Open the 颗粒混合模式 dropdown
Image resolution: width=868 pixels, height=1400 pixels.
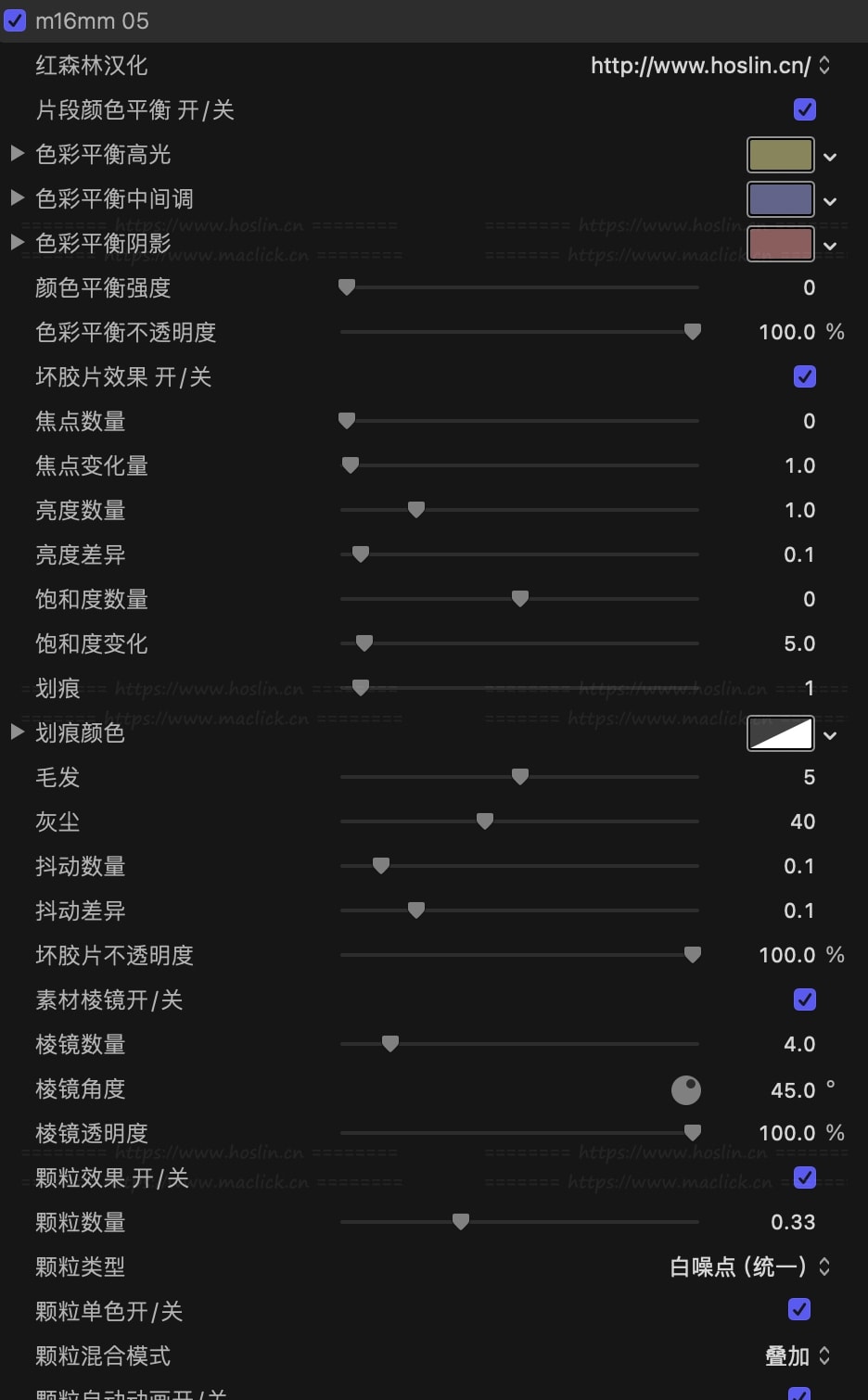click(797, 1355)
